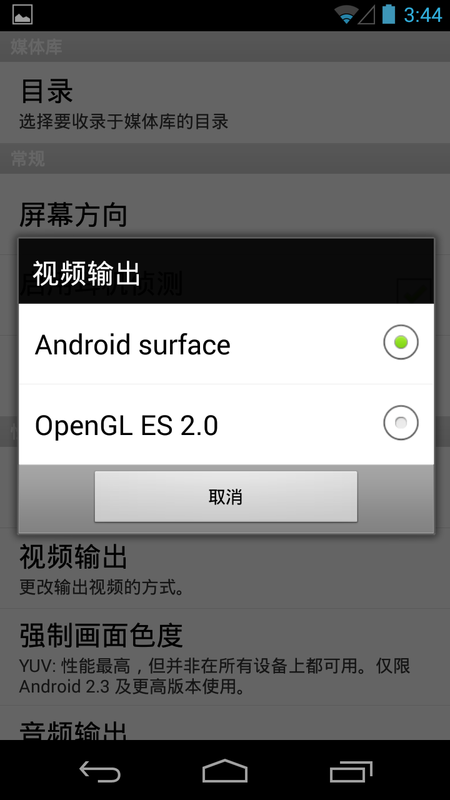Screen dimensions: 450x800
Task: Go to the home screen
Action: (x=225, y=770)
